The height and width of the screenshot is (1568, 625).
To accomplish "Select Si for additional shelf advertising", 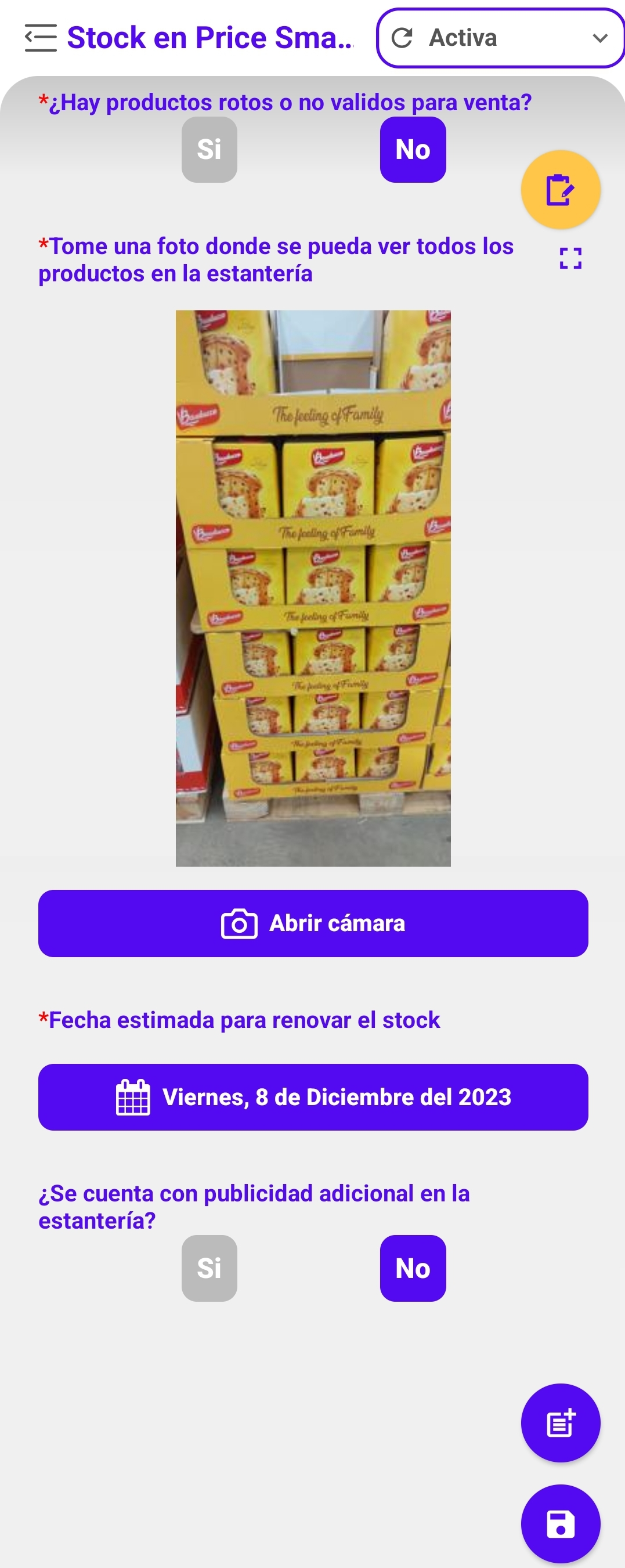I will [209, 1269].
